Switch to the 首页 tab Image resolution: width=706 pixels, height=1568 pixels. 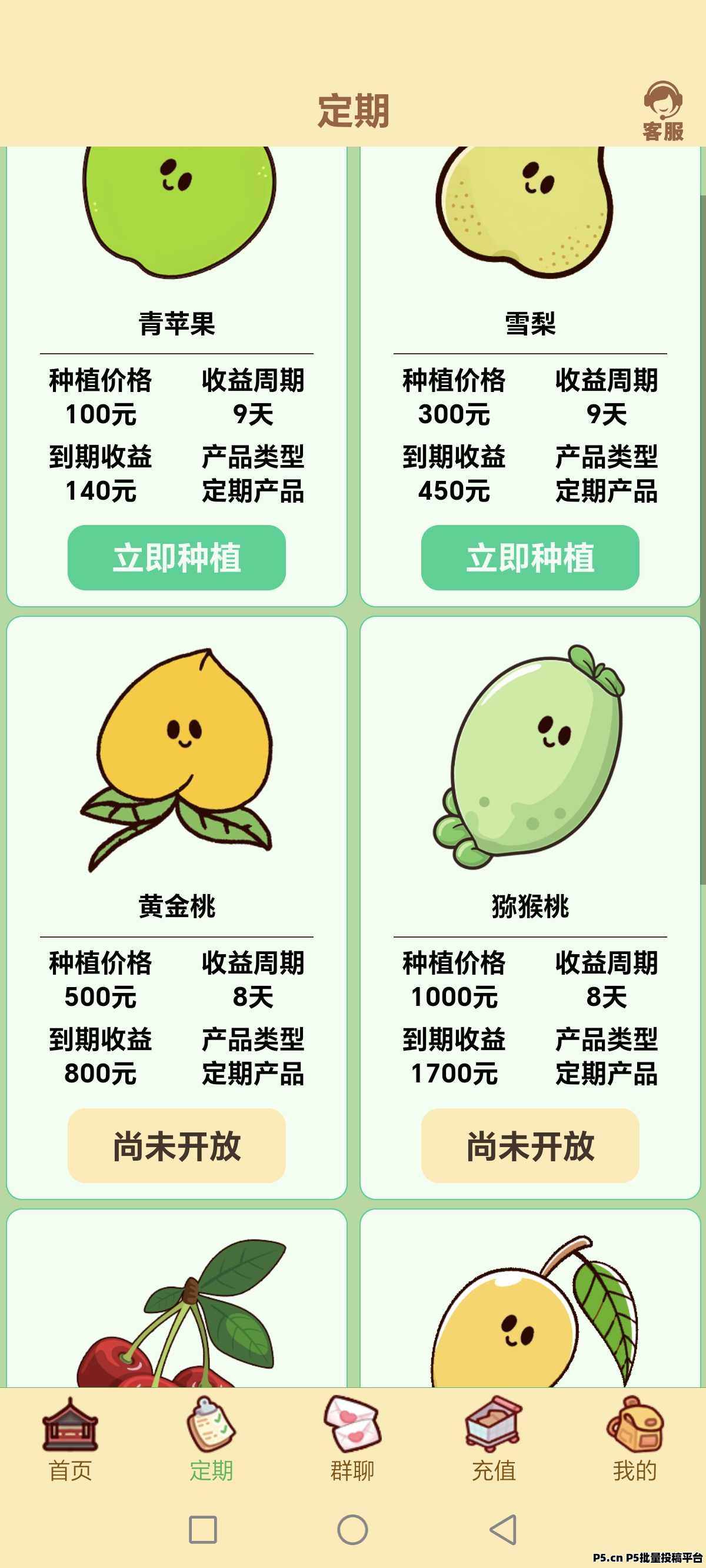coord(70,1440)
